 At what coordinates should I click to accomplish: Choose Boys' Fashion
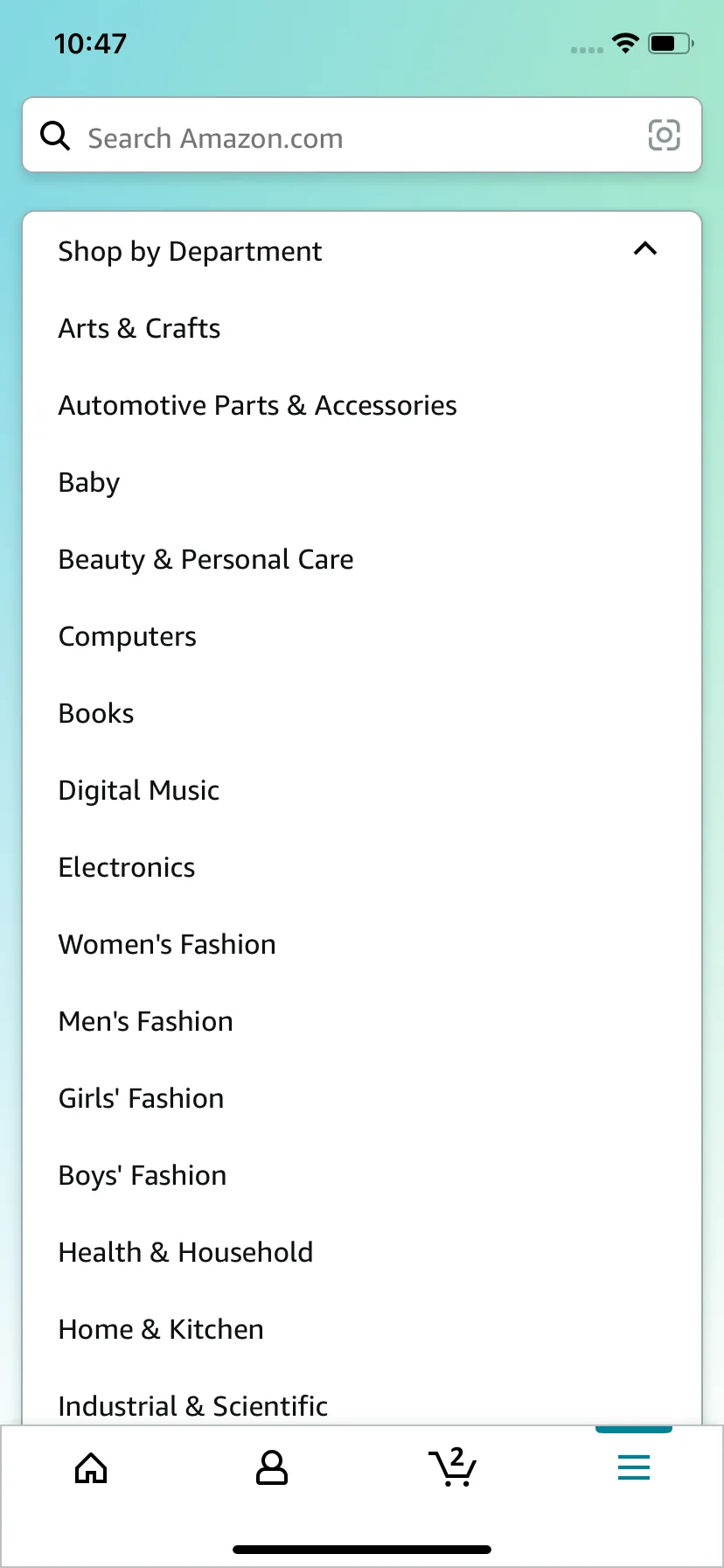[x=143, y=1176]
